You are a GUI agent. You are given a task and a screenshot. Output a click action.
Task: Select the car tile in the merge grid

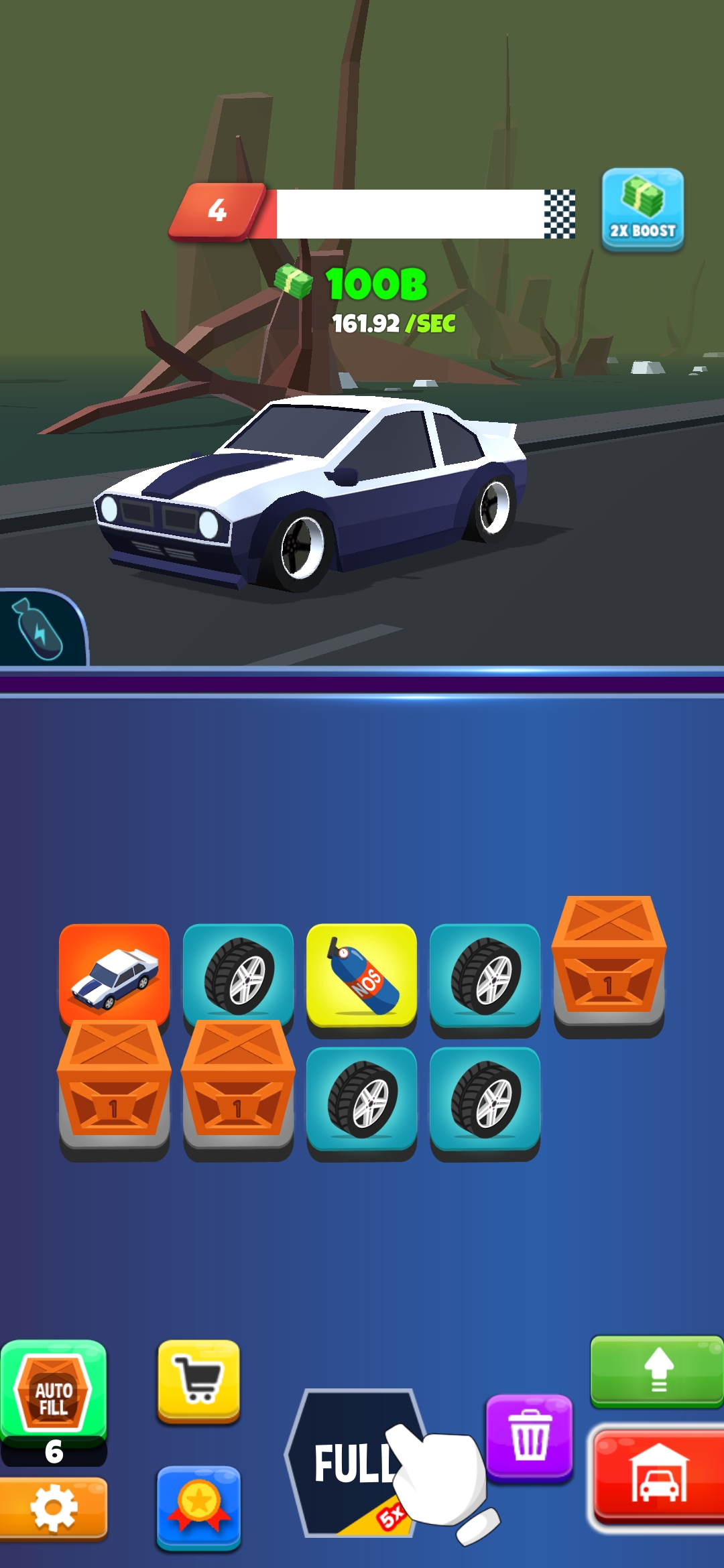(x=114, y=976)
